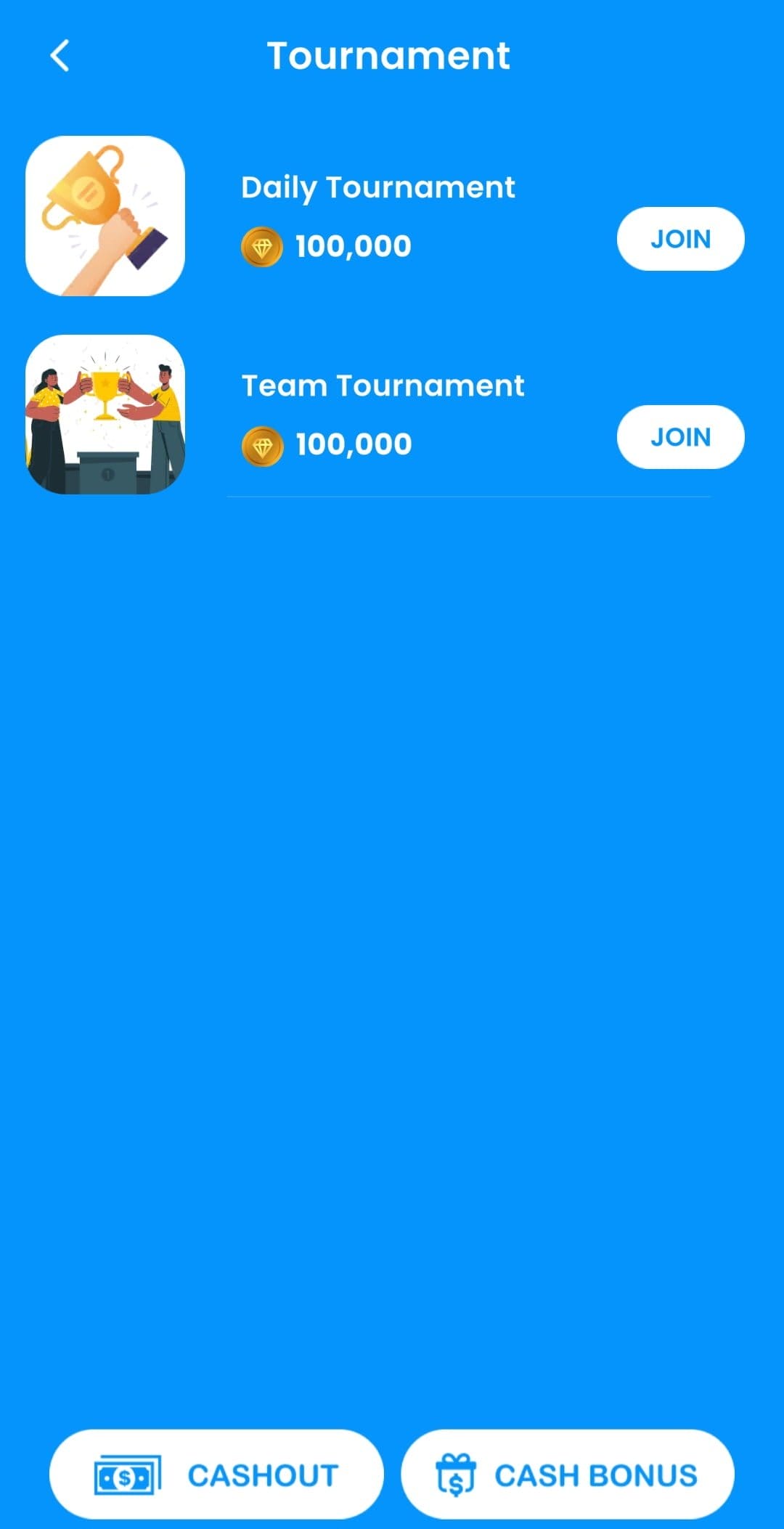Image resolution: width=784 pixels, height=1529 pixels.
Task: Open the Cash Bonus button
Action: point(568,1475)
